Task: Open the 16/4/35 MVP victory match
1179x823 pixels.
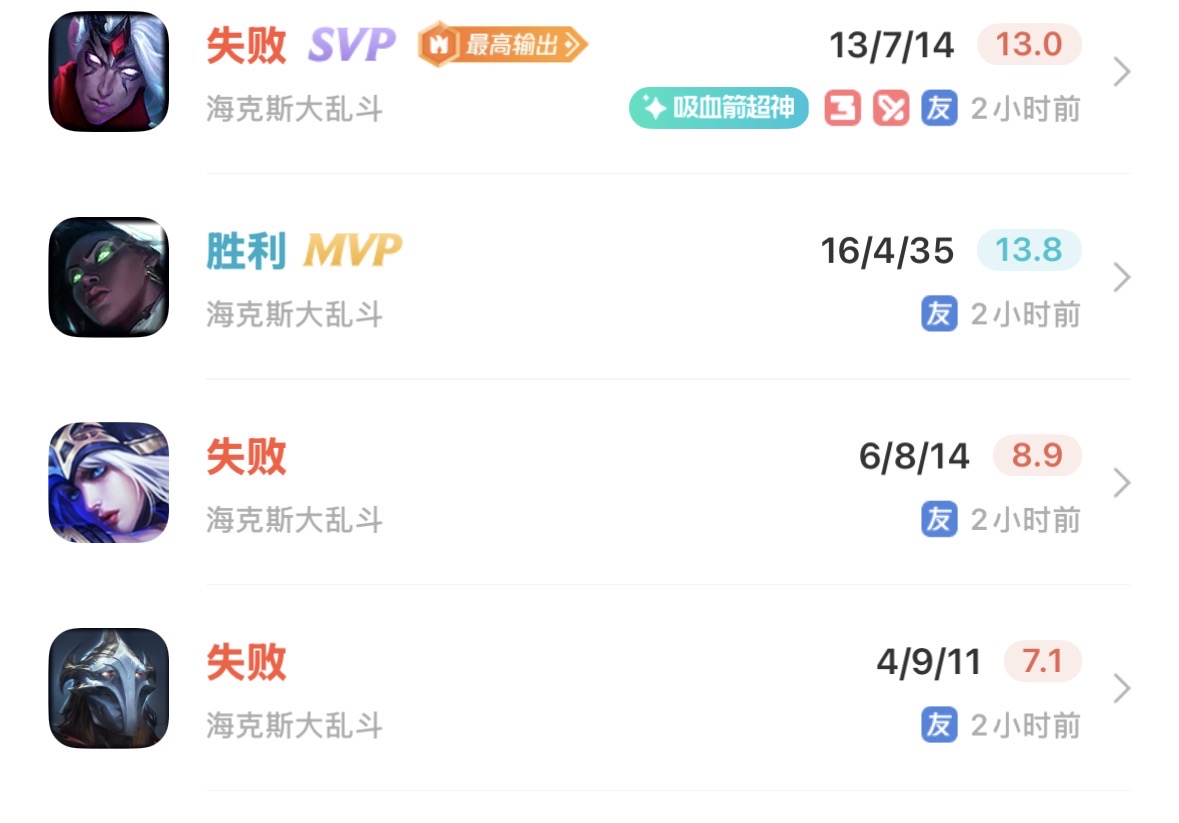Action: pyautogui.click(x=1121, y=277)
